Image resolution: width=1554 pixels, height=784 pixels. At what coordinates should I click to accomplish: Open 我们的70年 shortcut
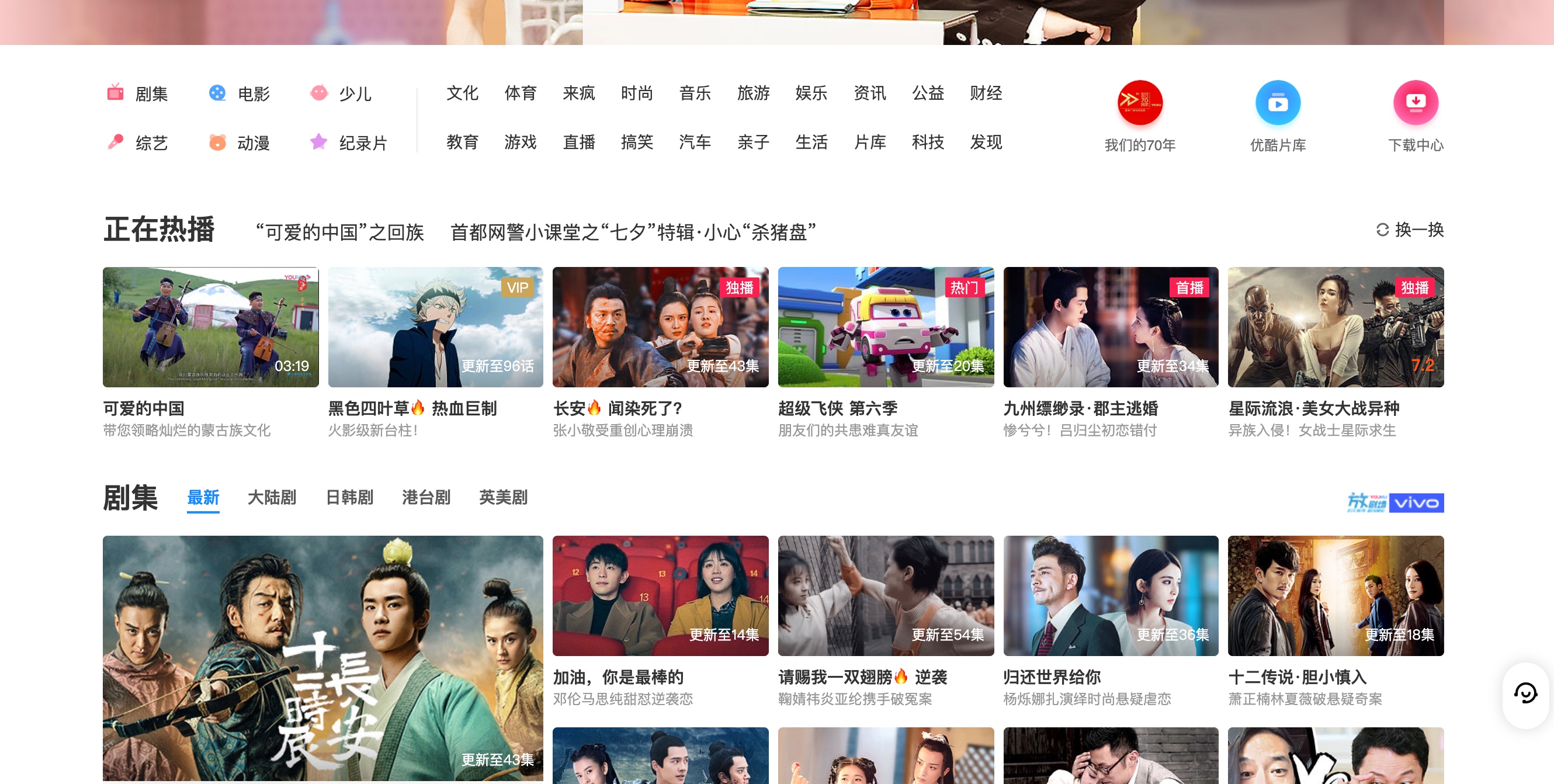(x=1139, y=115)
